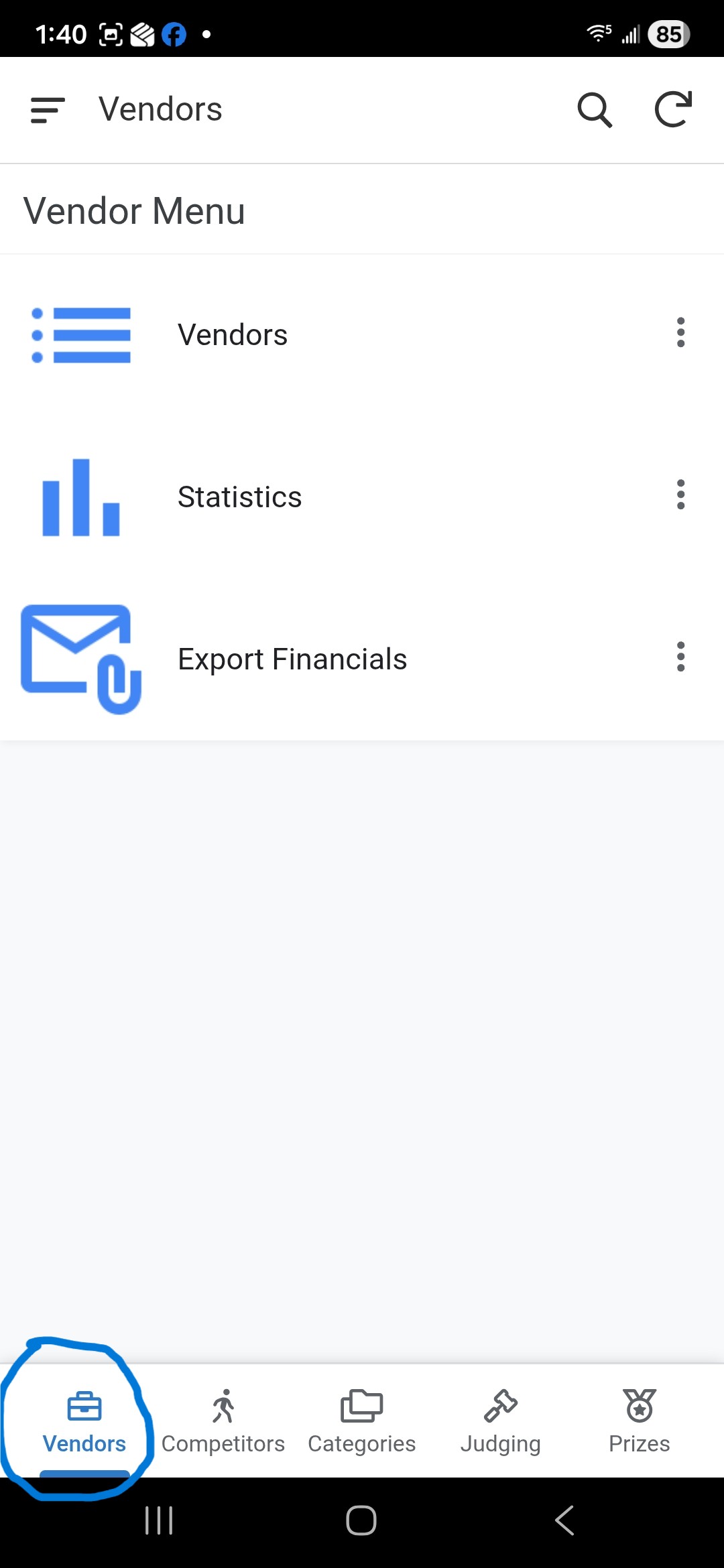Tap the Android back button
724x1568 pixels.
pos(564,1520)
